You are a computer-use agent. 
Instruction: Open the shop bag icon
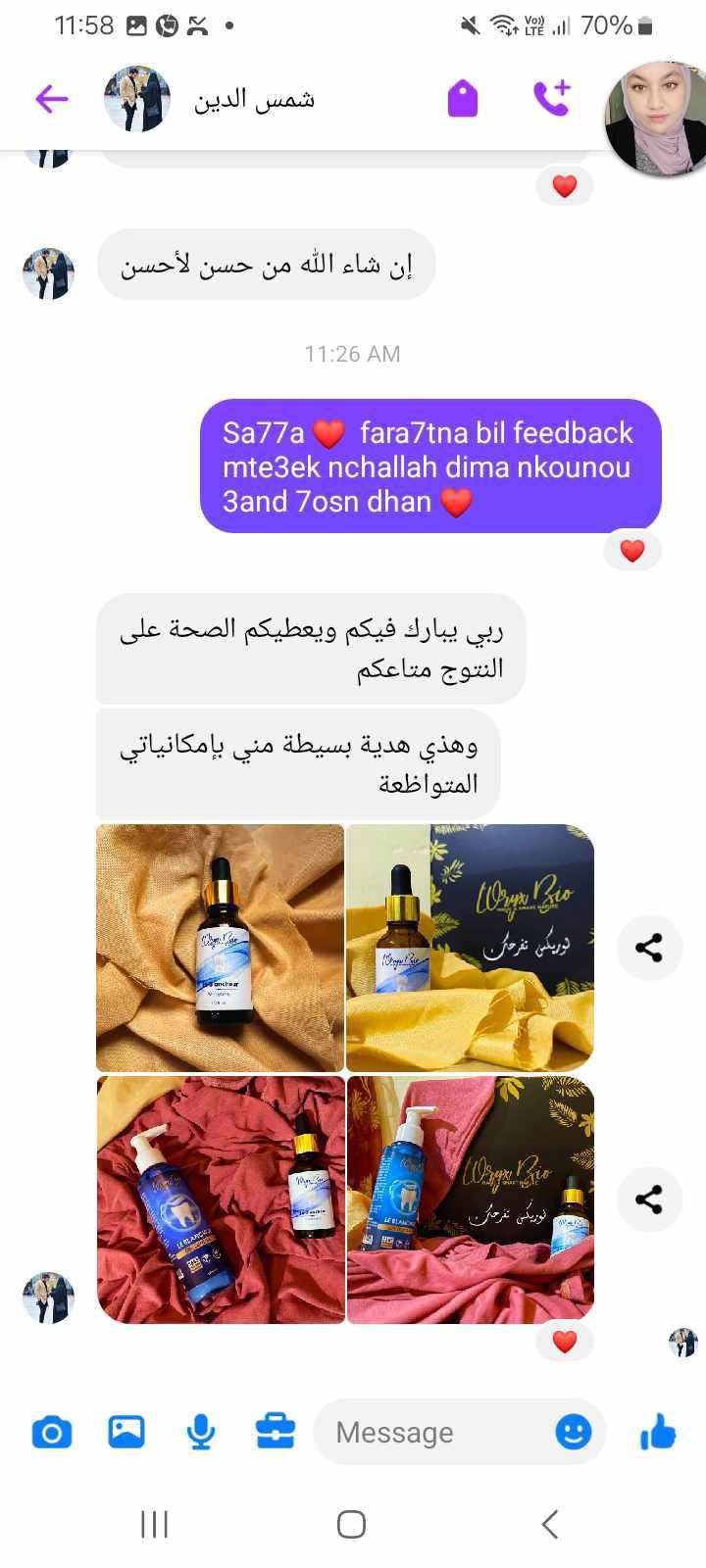(463, 98)
